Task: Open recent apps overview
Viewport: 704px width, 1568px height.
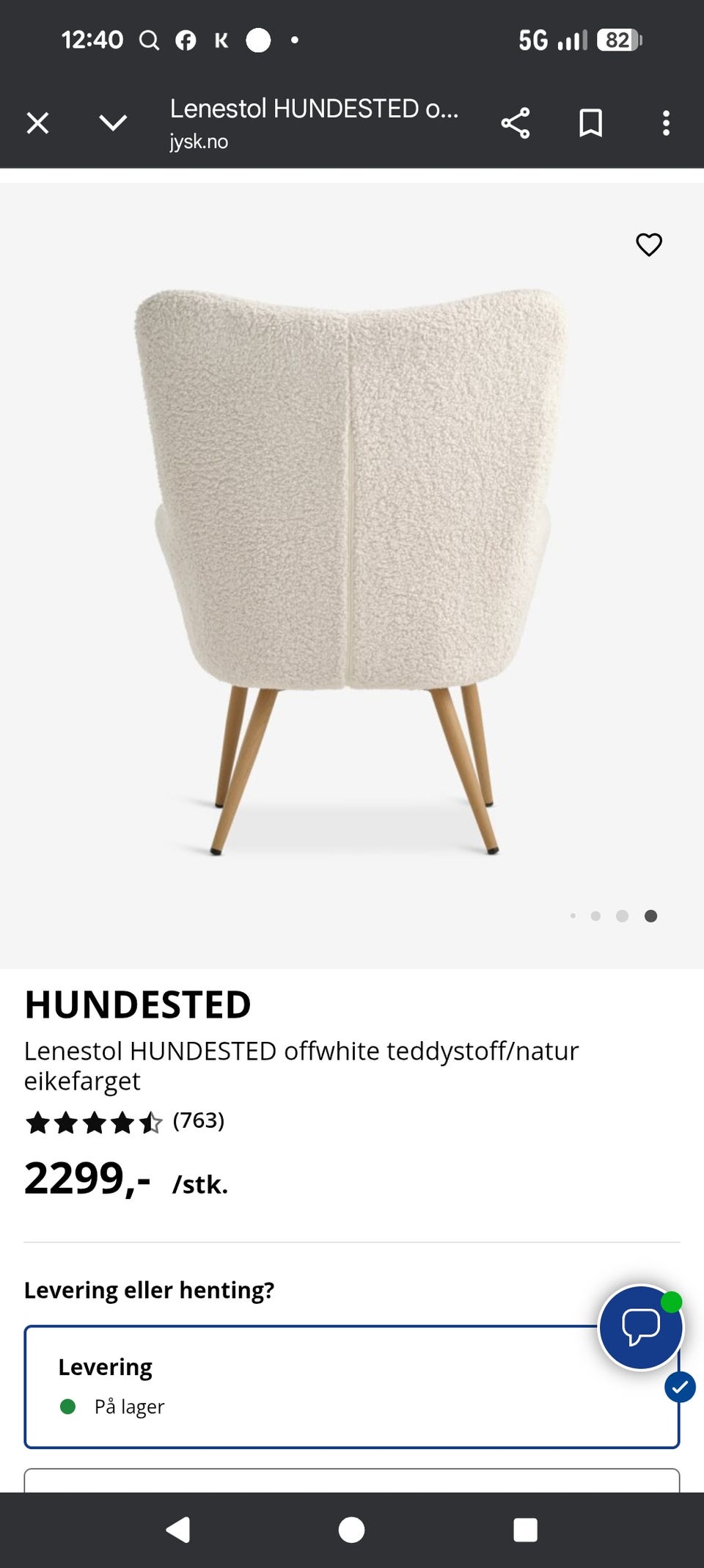Action: click(525, 1530)
